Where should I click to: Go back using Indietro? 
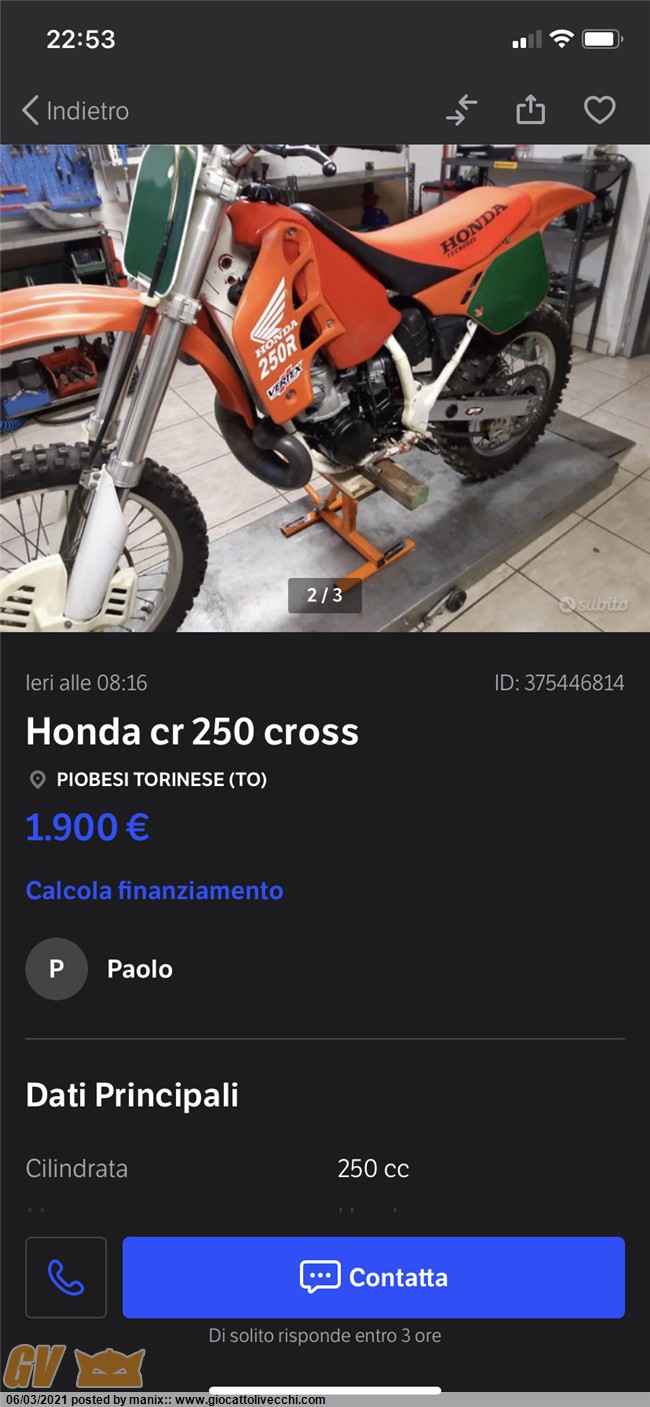tap(76, 110)
